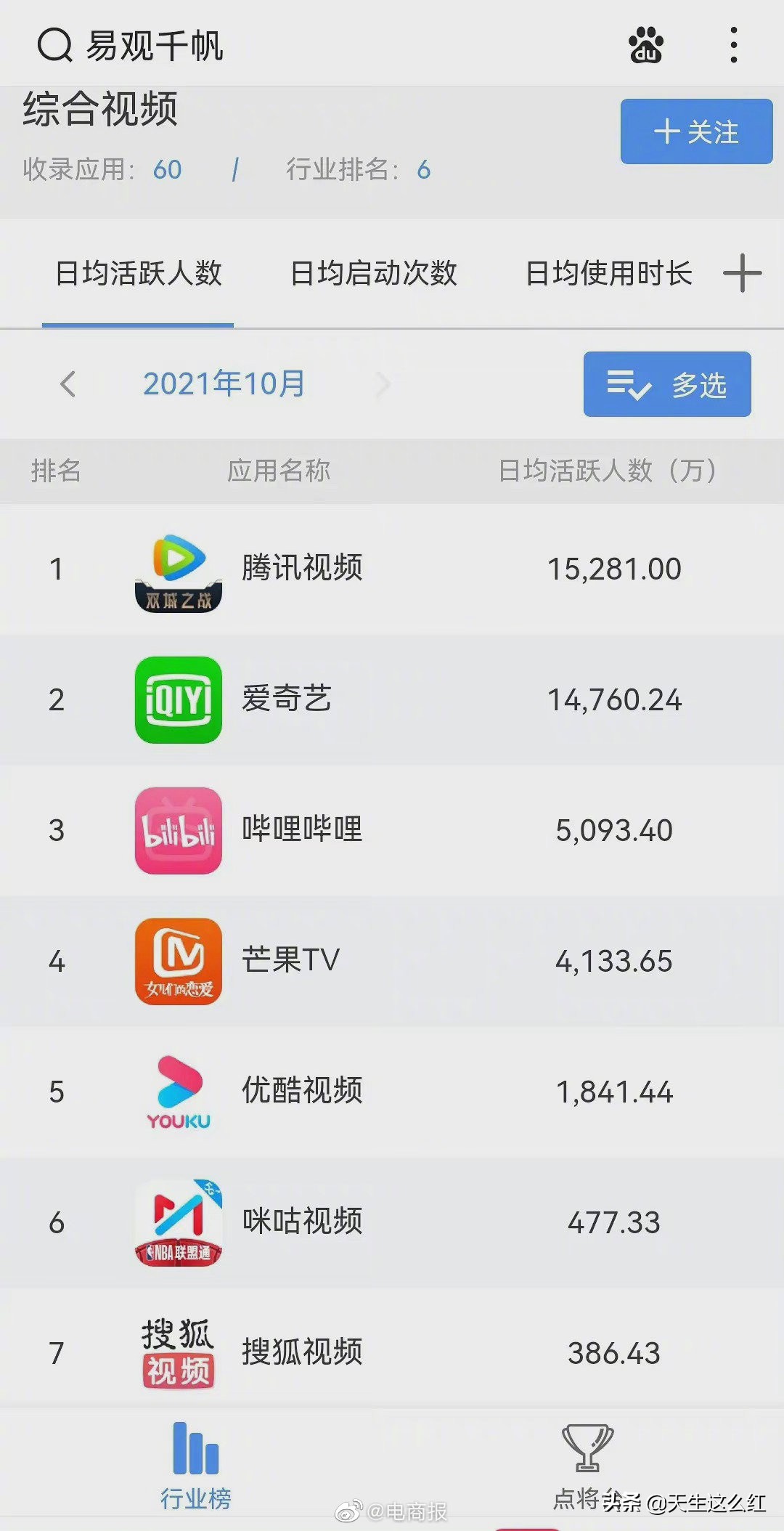Expand more metrics with the plus icon
784x1531 pixels.
(743, 274)
